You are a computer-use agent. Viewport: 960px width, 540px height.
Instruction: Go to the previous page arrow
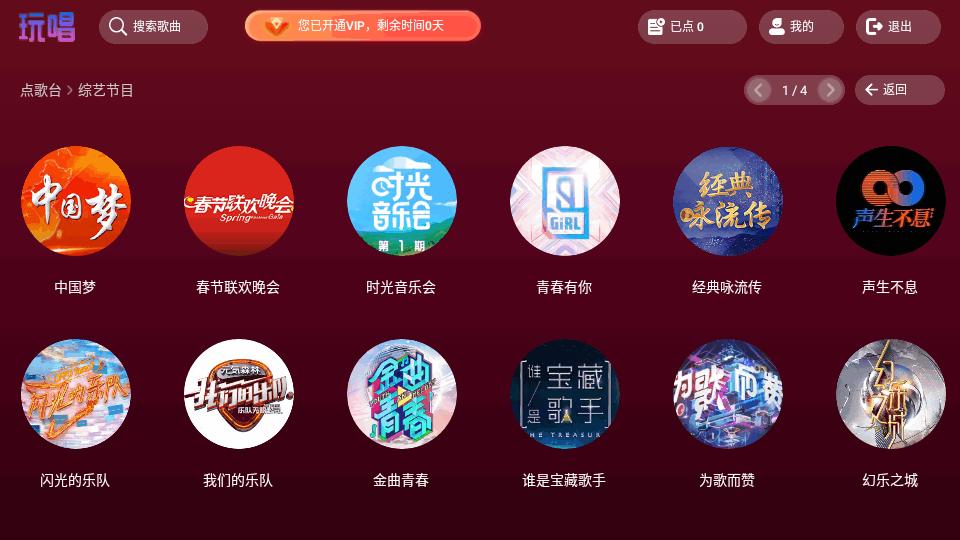point(759,90)
